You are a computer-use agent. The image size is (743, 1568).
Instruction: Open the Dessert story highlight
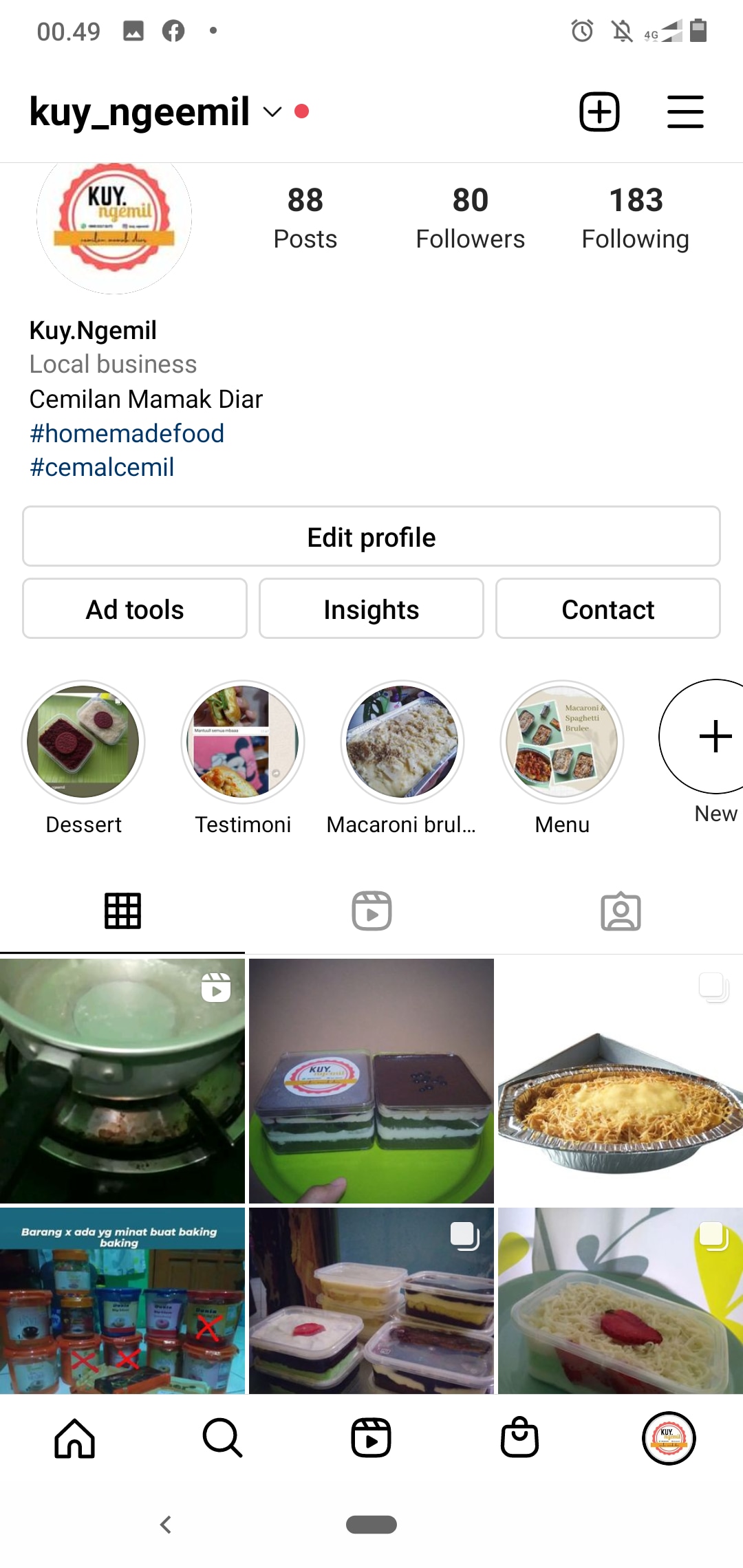click(83, 742)
